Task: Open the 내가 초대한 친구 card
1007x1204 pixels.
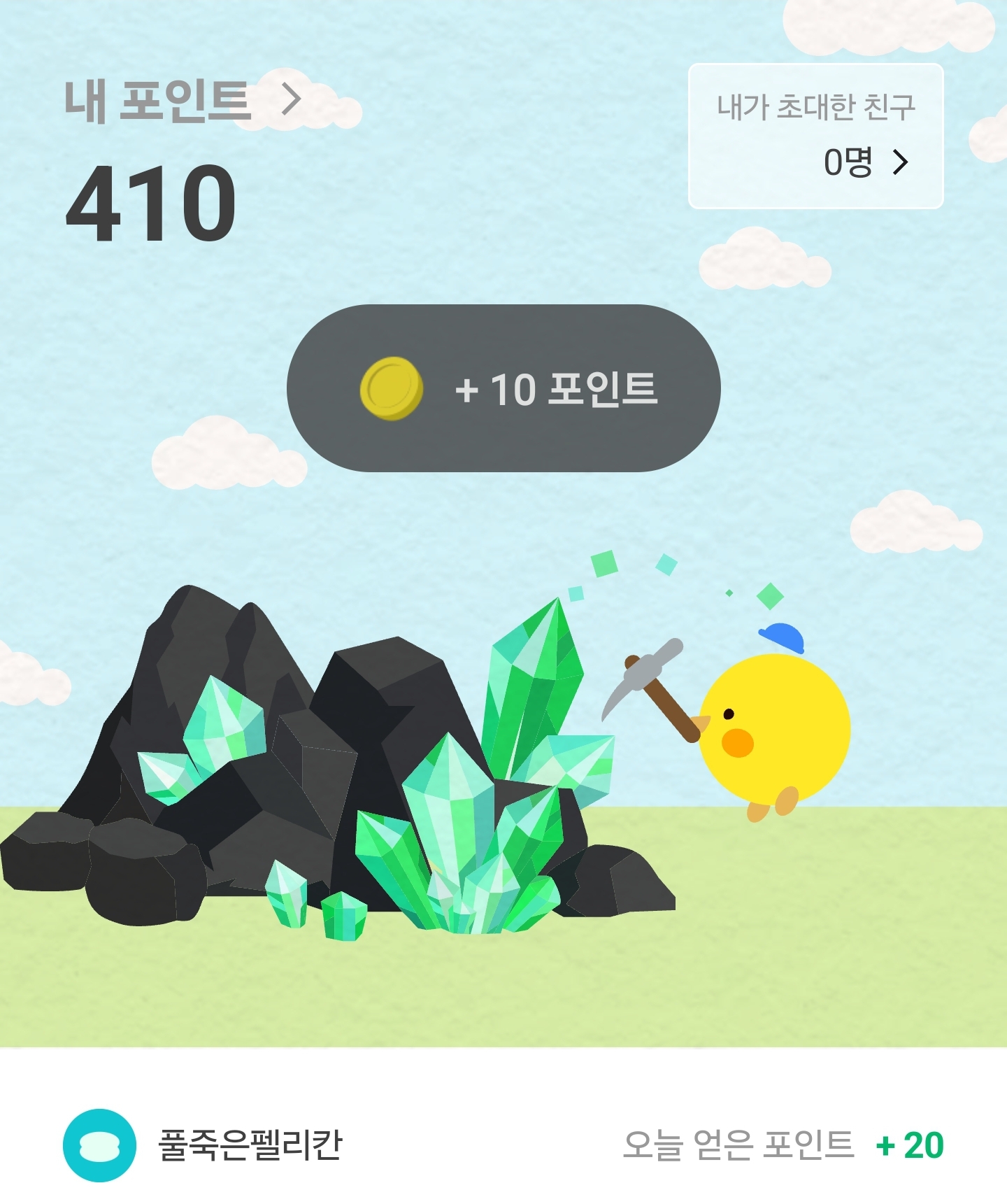Action: coord(815,136)
